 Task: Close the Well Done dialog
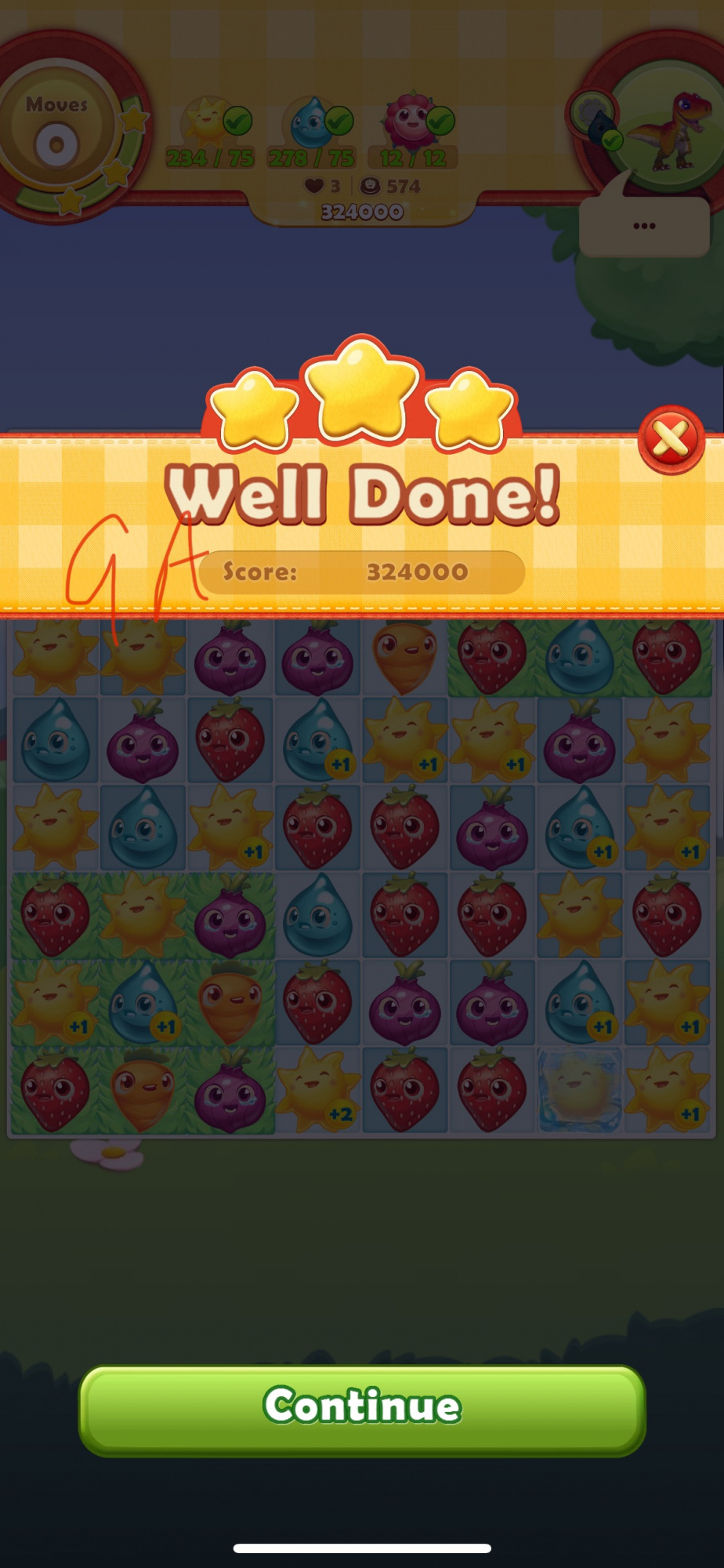click(x=671, y=439)
